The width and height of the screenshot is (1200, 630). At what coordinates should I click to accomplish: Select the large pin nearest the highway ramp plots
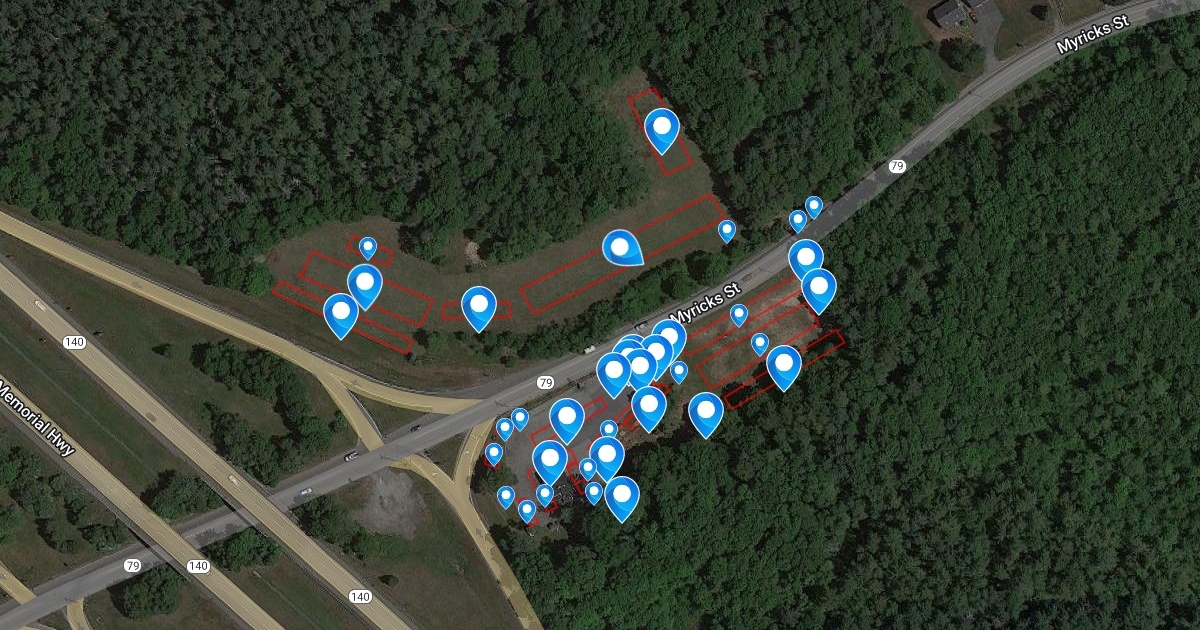coord(341,312)
